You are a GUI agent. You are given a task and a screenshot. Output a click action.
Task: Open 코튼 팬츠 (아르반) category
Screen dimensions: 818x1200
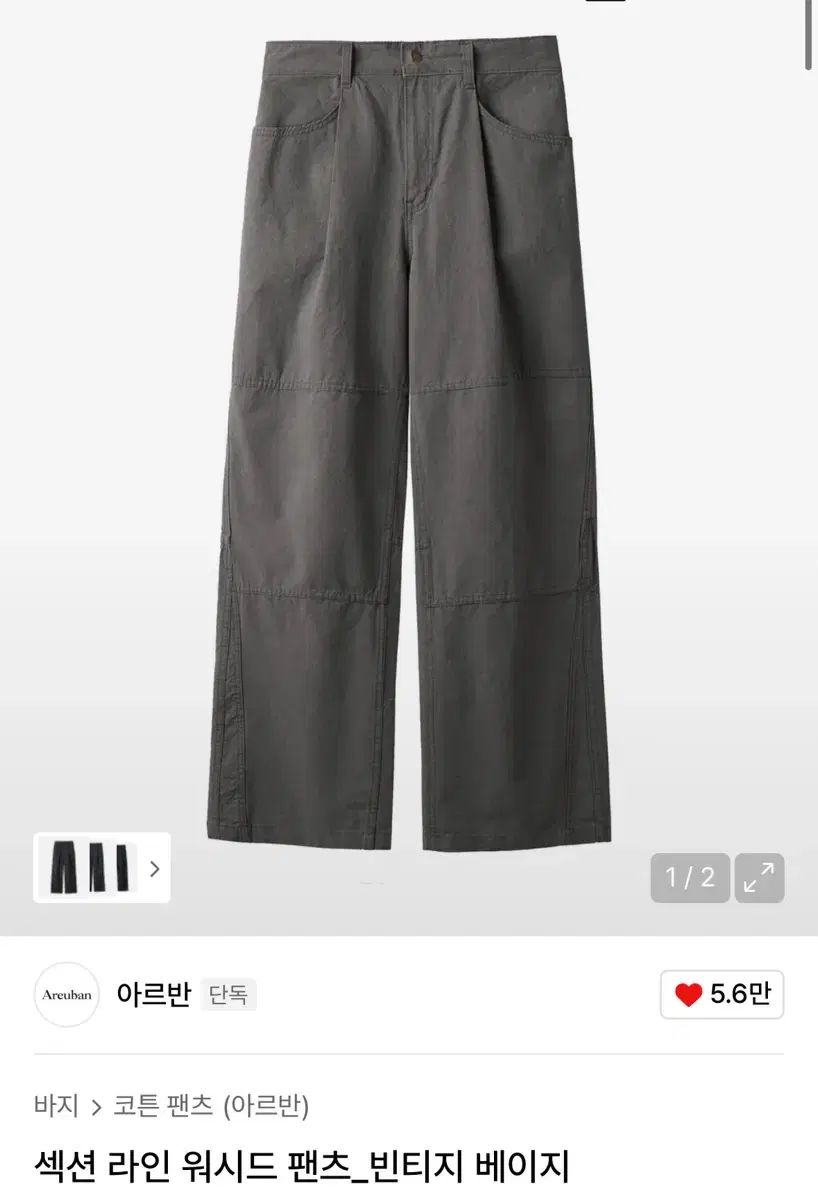click(x=211, y=1106)
